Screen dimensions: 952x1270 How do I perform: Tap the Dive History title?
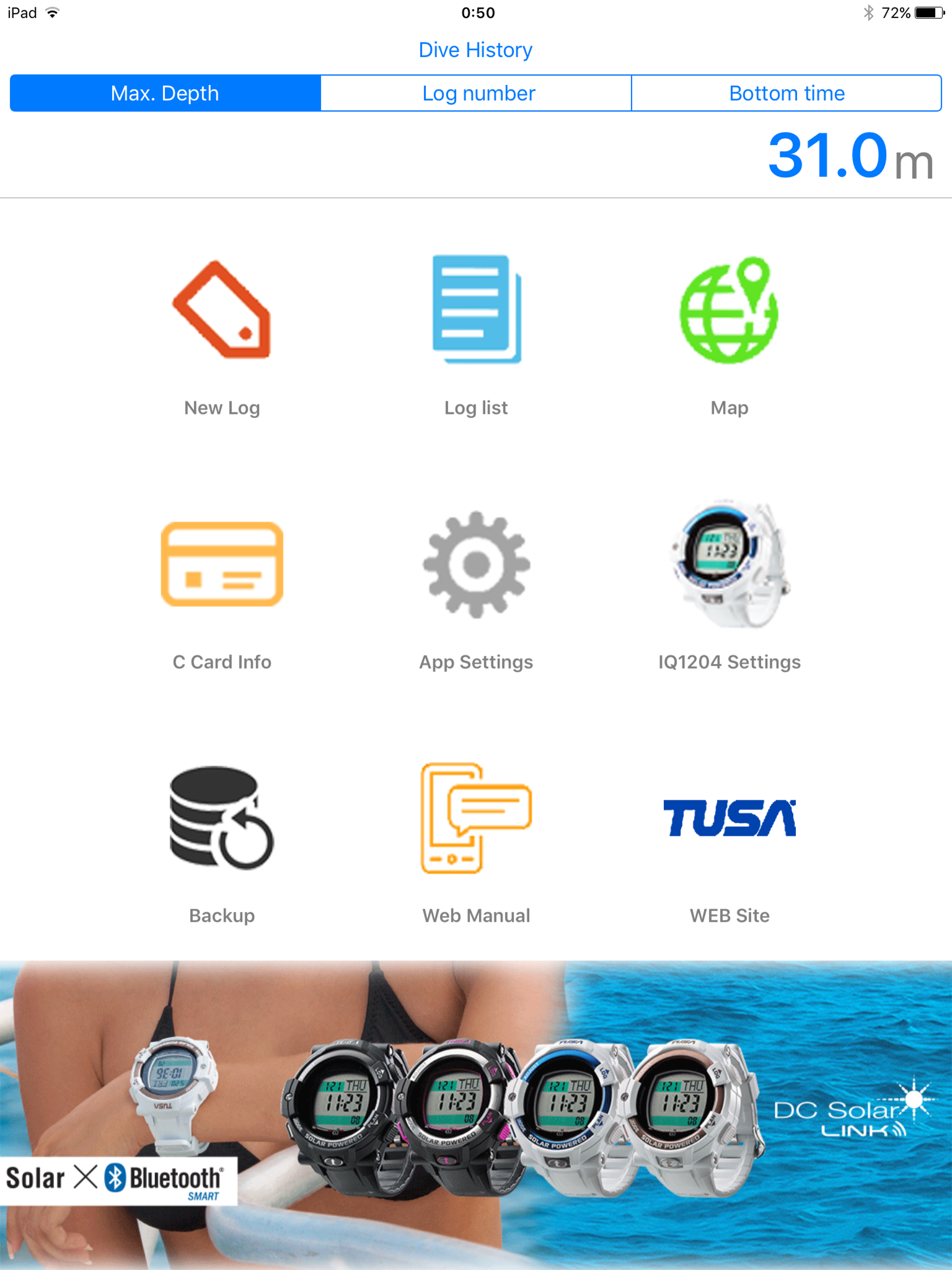point(476,50)
